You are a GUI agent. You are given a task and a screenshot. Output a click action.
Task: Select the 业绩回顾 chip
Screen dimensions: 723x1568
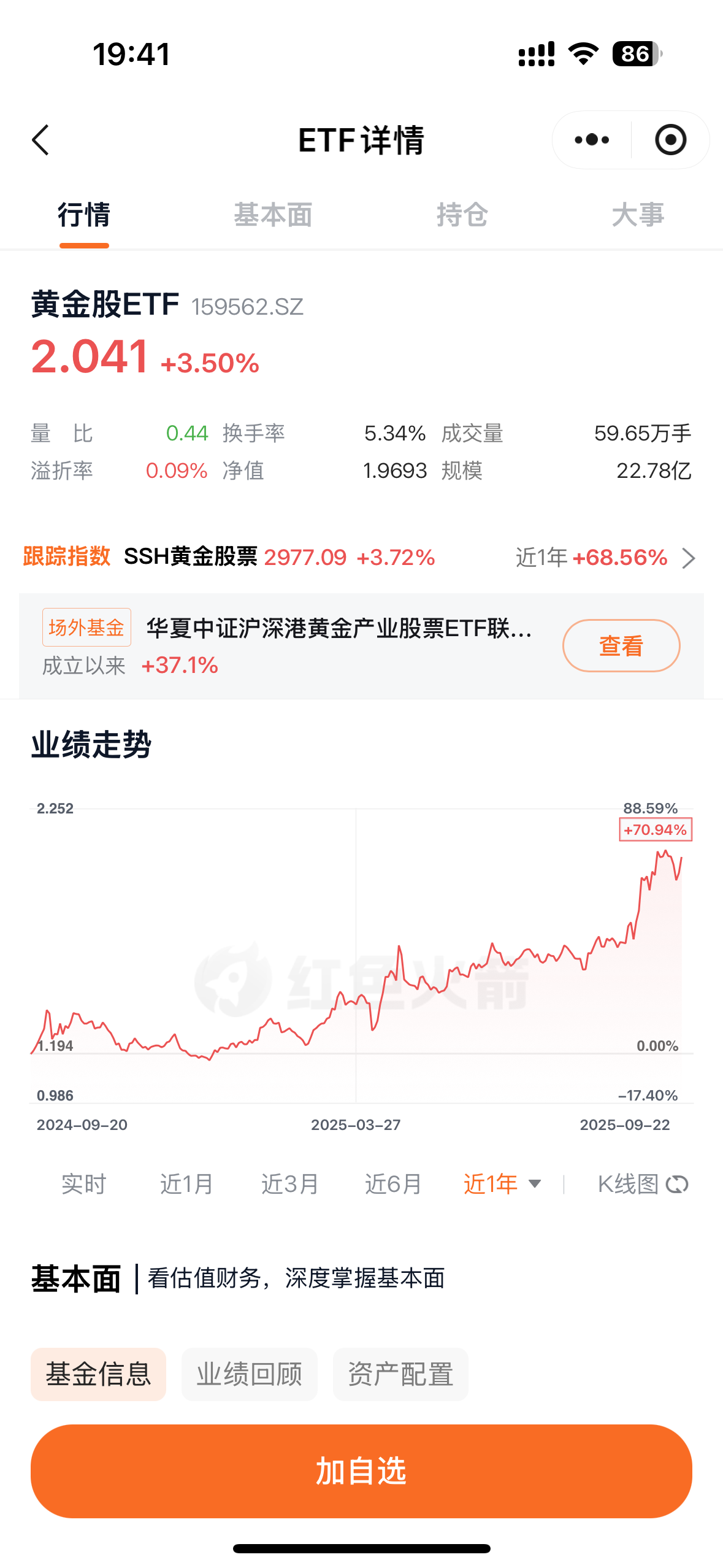point(250,1374)
